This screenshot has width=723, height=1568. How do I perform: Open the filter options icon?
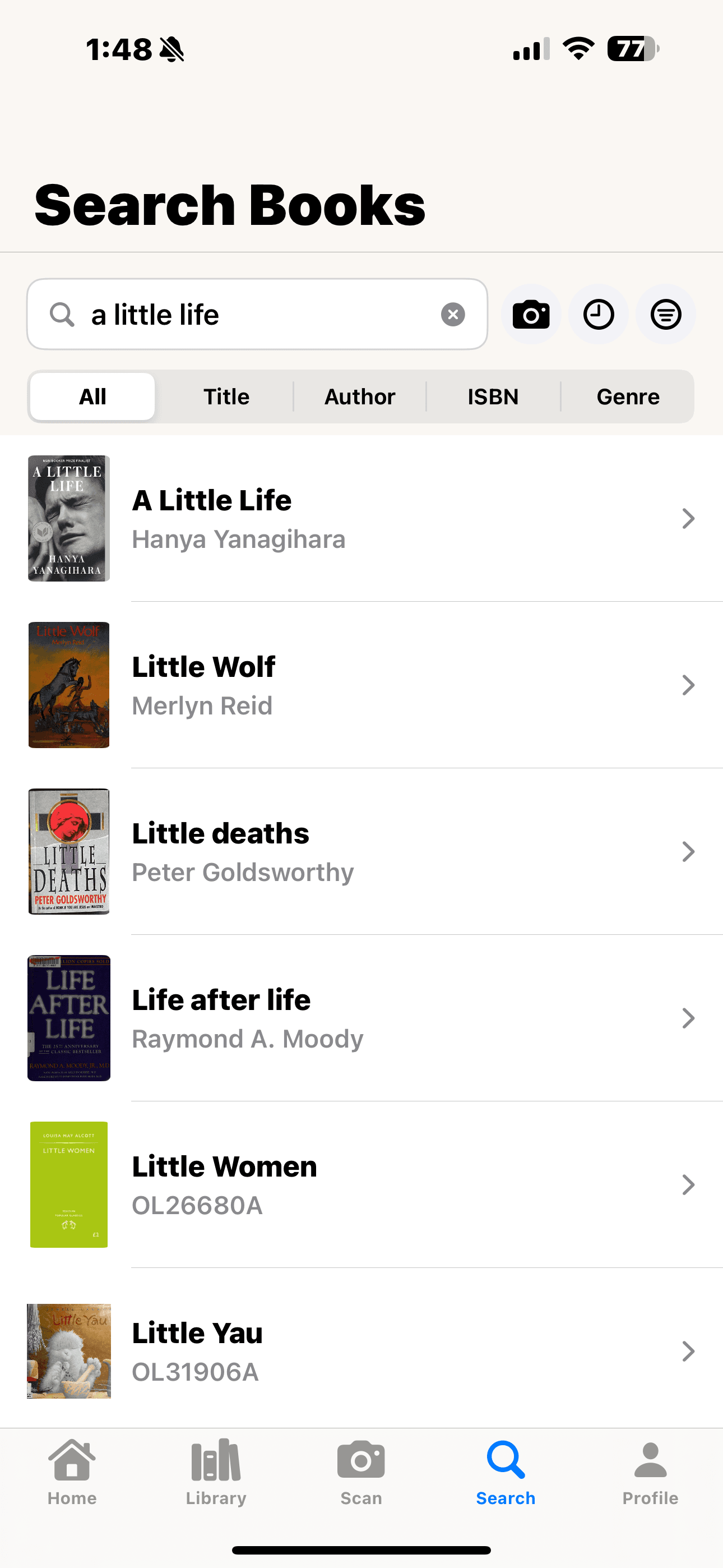[666, 315]
